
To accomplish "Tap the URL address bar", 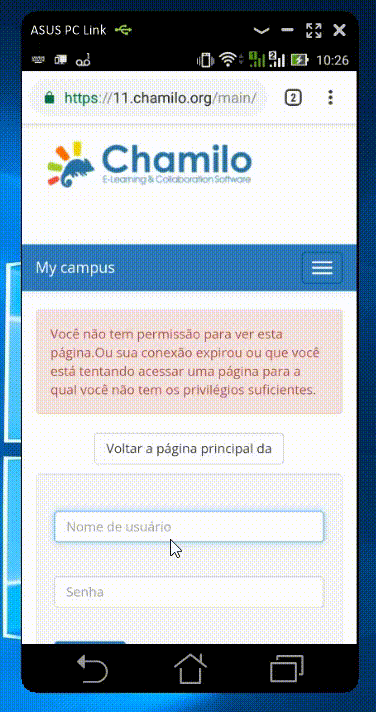I will [x=148, y=98].
